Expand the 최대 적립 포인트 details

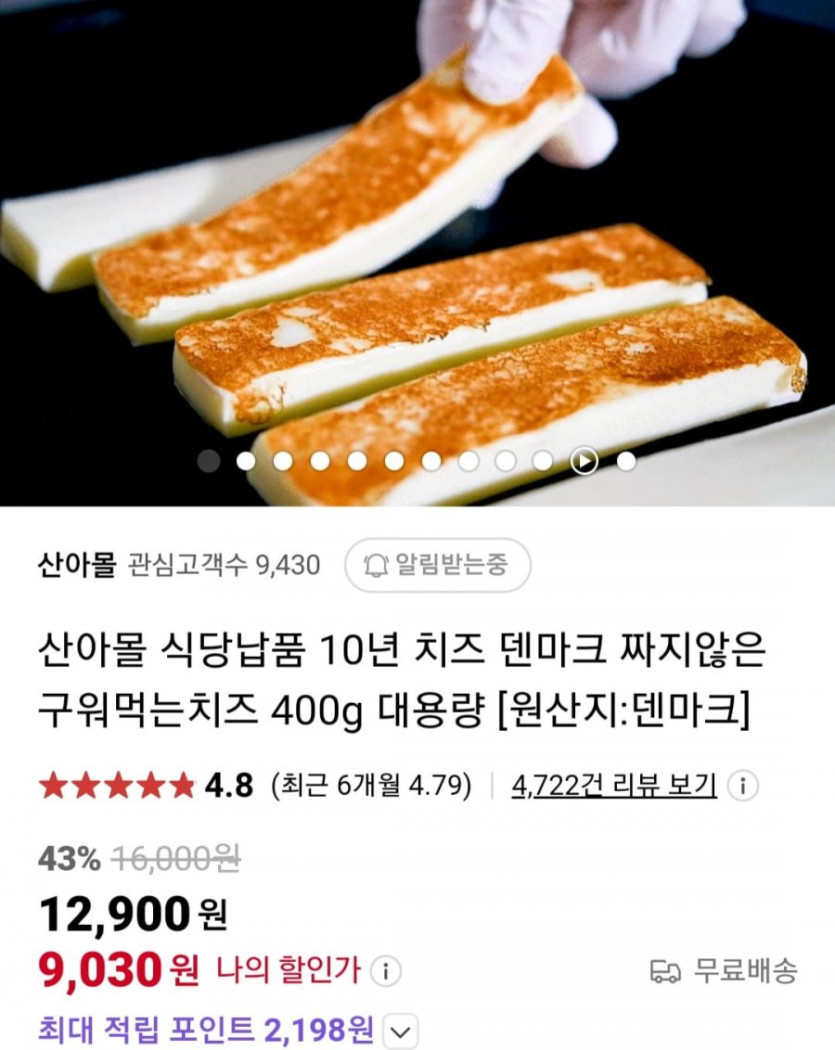click(400, 1030)
